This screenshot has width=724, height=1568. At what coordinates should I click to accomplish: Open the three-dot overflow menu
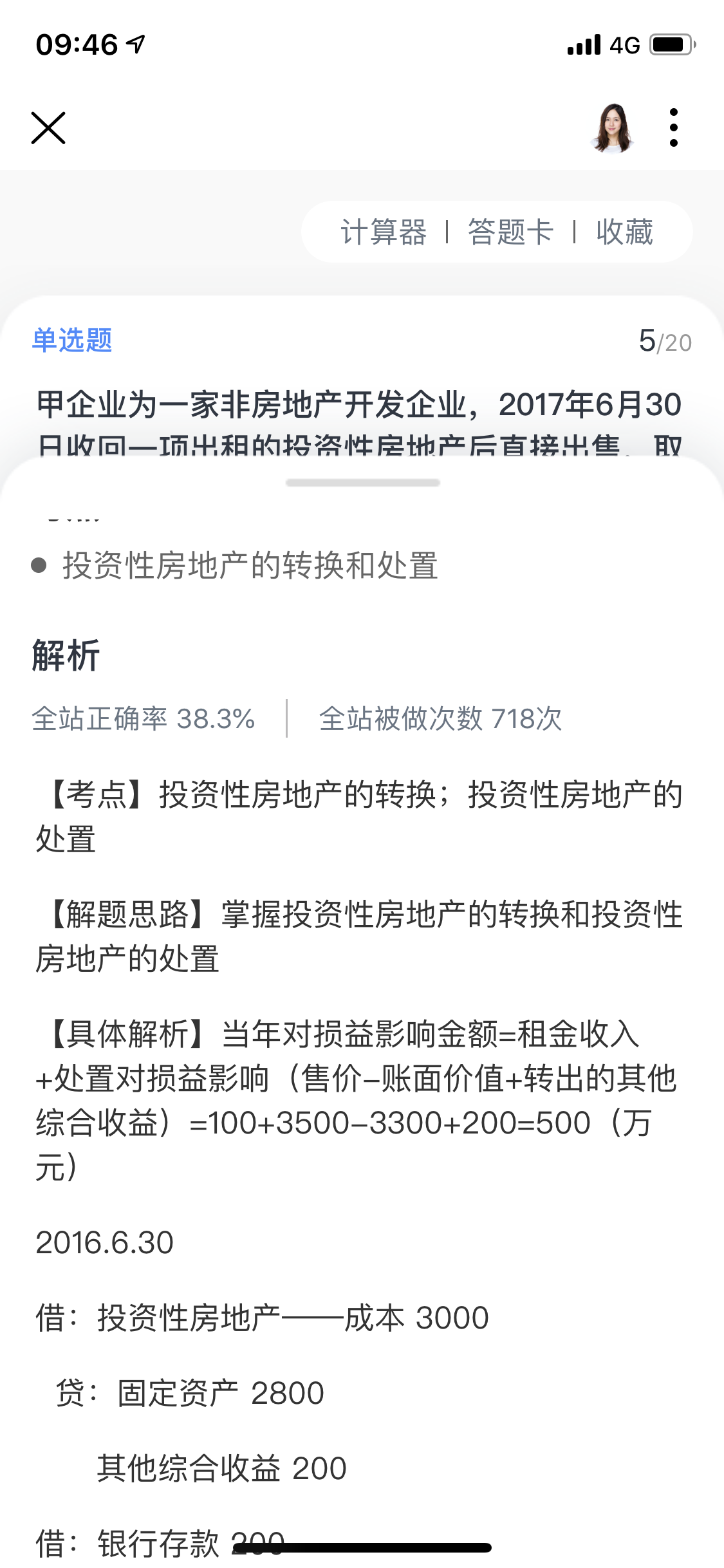[673, 127]
